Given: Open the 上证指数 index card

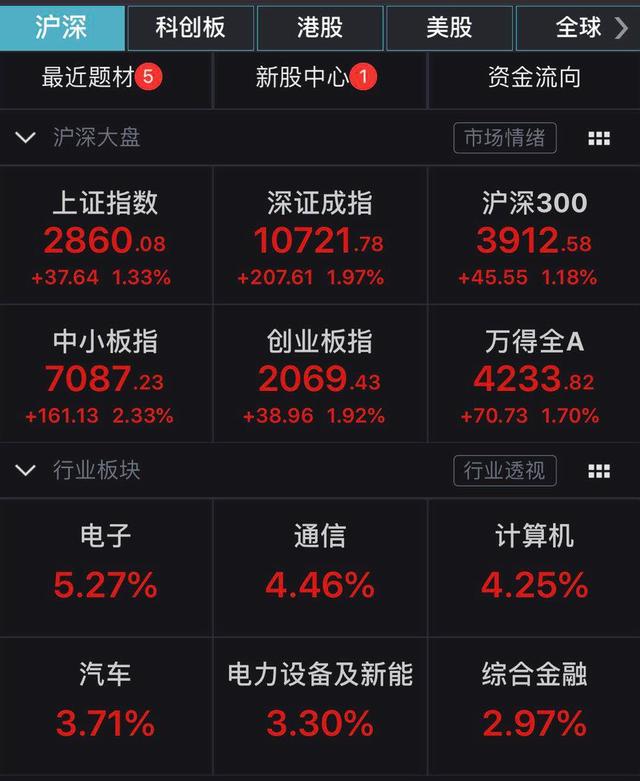Looking at the screenshot, I should 105,237.
